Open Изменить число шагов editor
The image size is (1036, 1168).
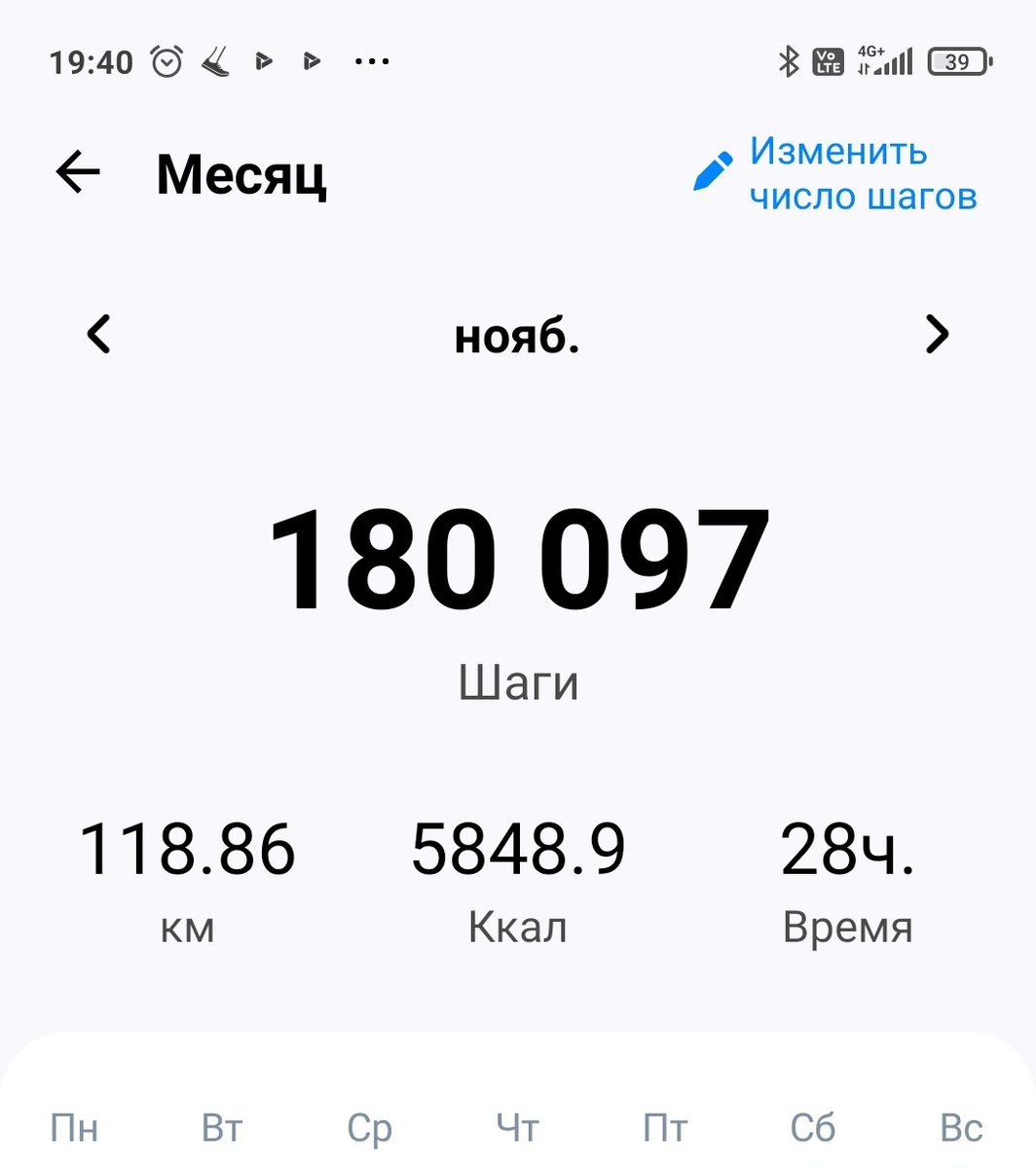pos(863,173)
